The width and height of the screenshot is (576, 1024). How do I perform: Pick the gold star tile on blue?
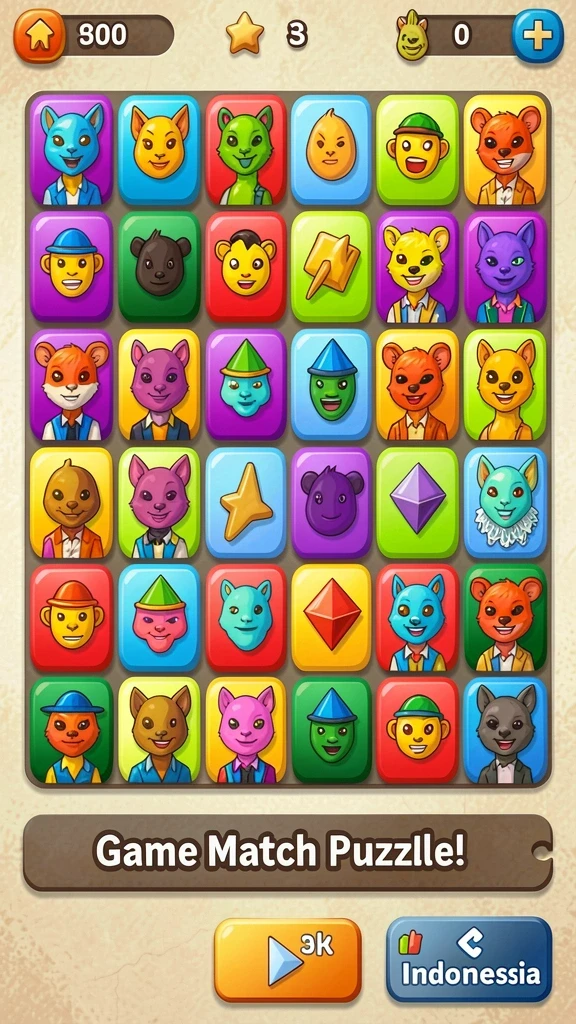coord(246,502)
